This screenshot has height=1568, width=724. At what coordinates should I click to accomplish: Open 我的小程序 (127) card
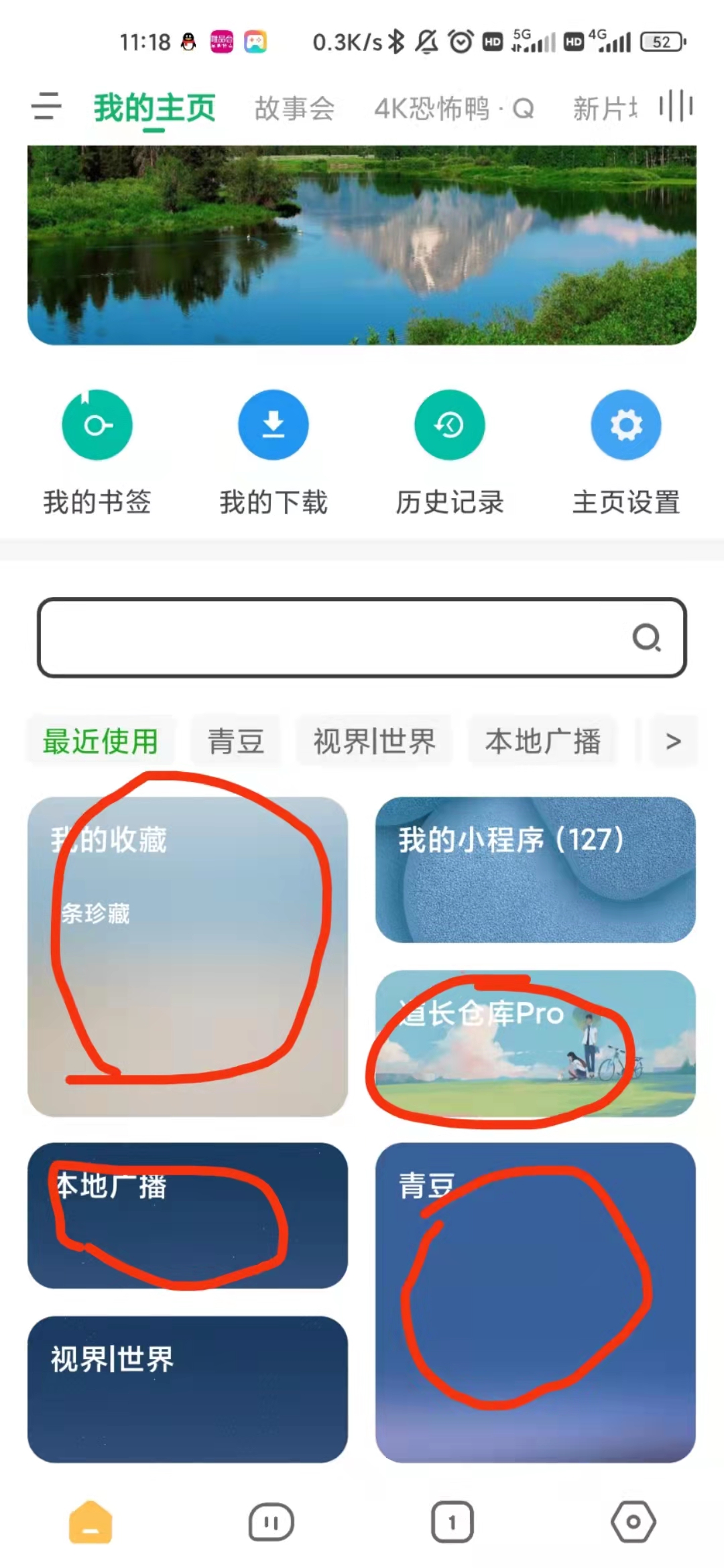[535, 869]
